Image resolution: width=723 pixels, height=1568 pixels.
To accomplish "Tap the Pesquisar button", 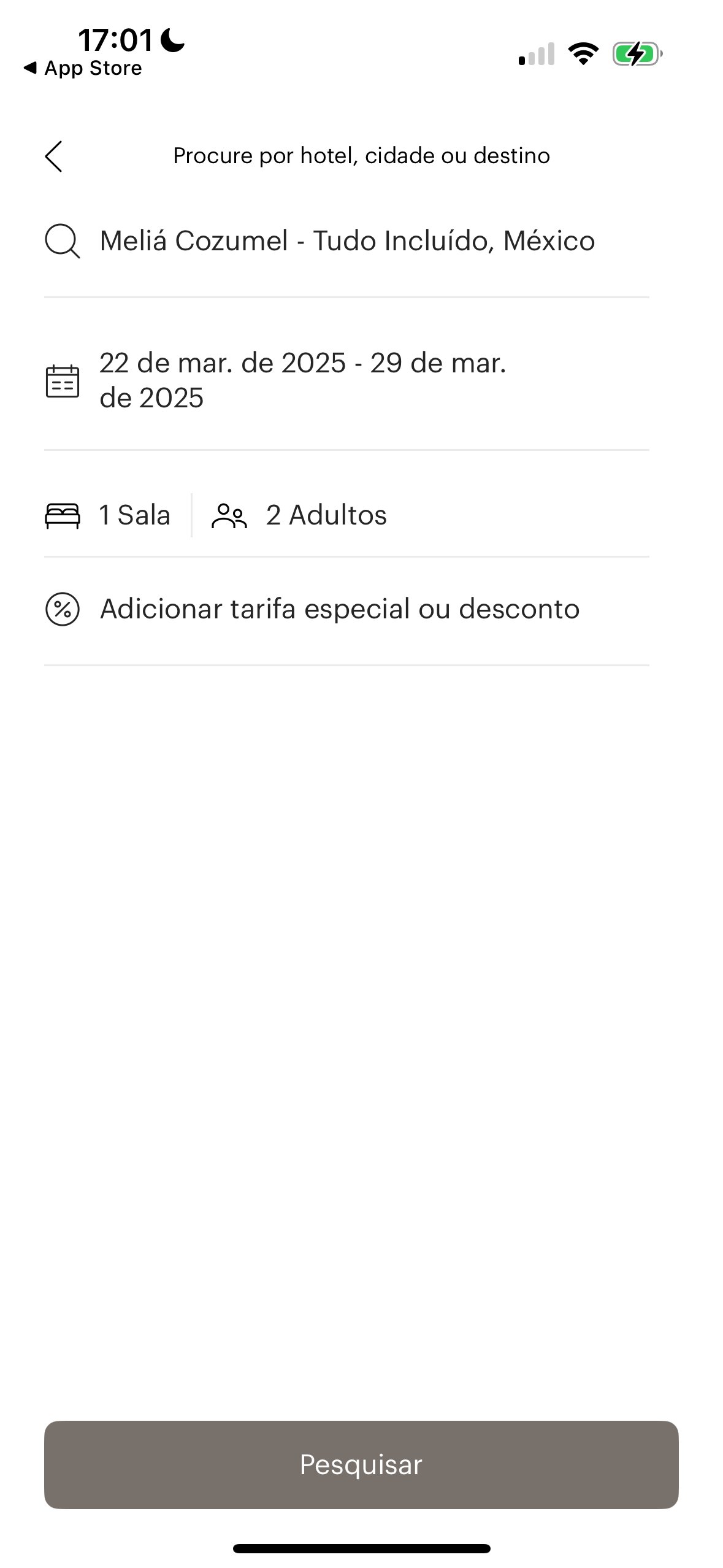I will click(361, 1464).
